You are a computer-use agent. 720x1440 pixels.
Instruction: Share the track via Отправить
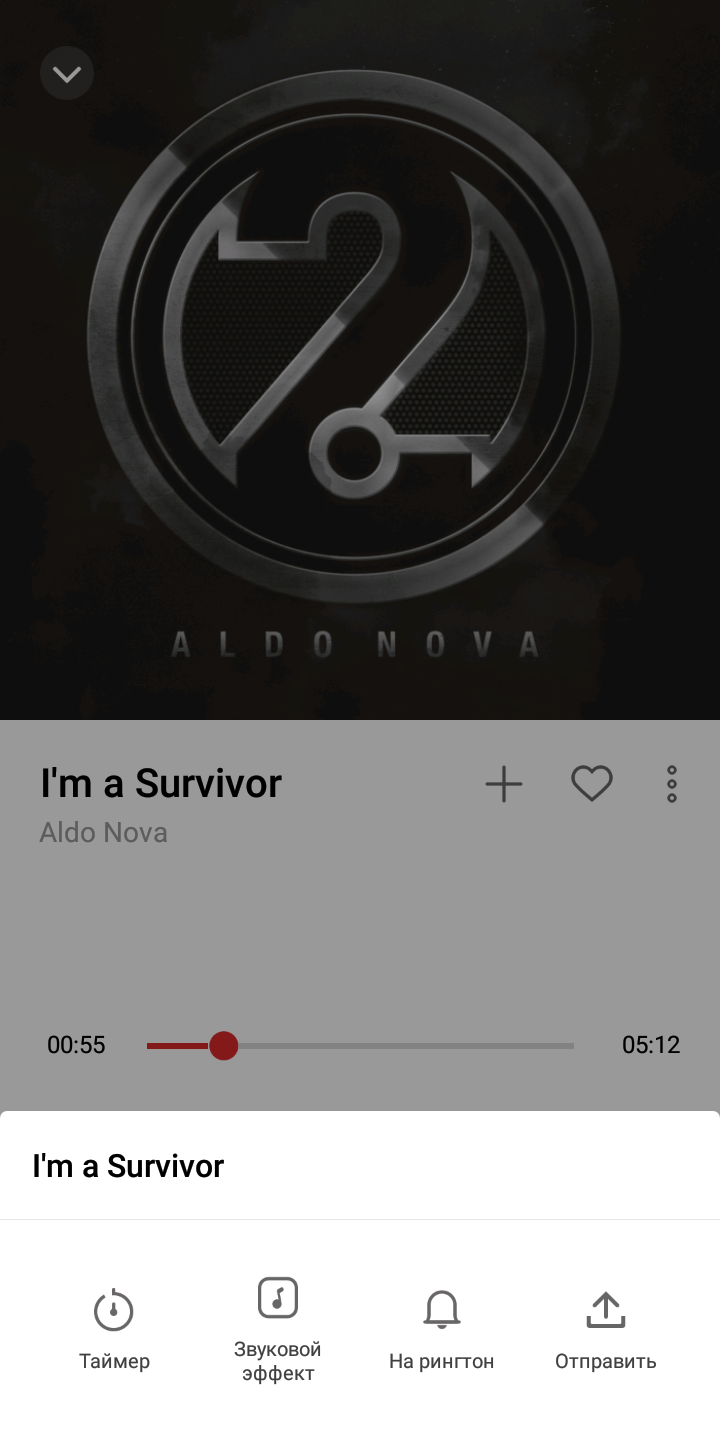pos(605,1326)
